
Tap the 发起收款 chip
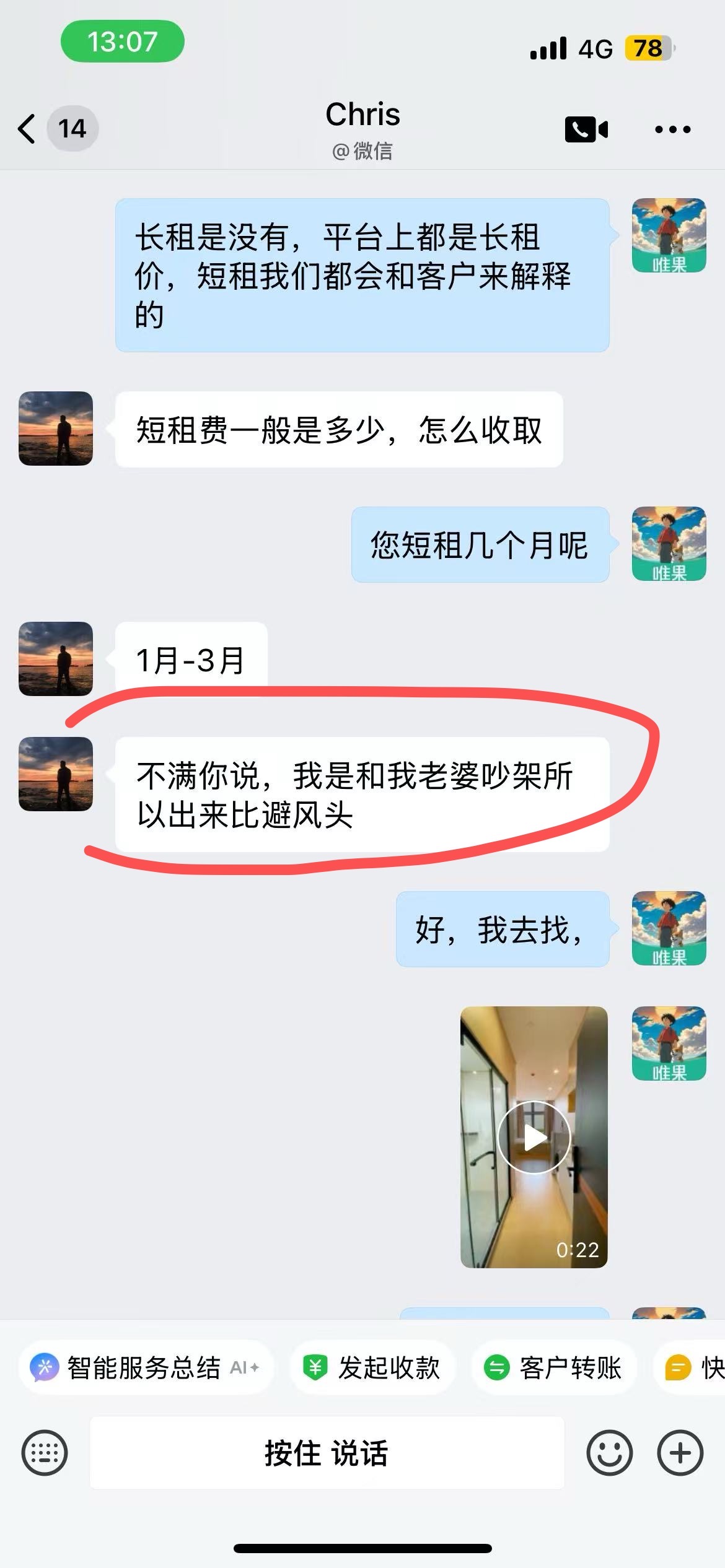pyautogui.click(x=372, y=1368)
